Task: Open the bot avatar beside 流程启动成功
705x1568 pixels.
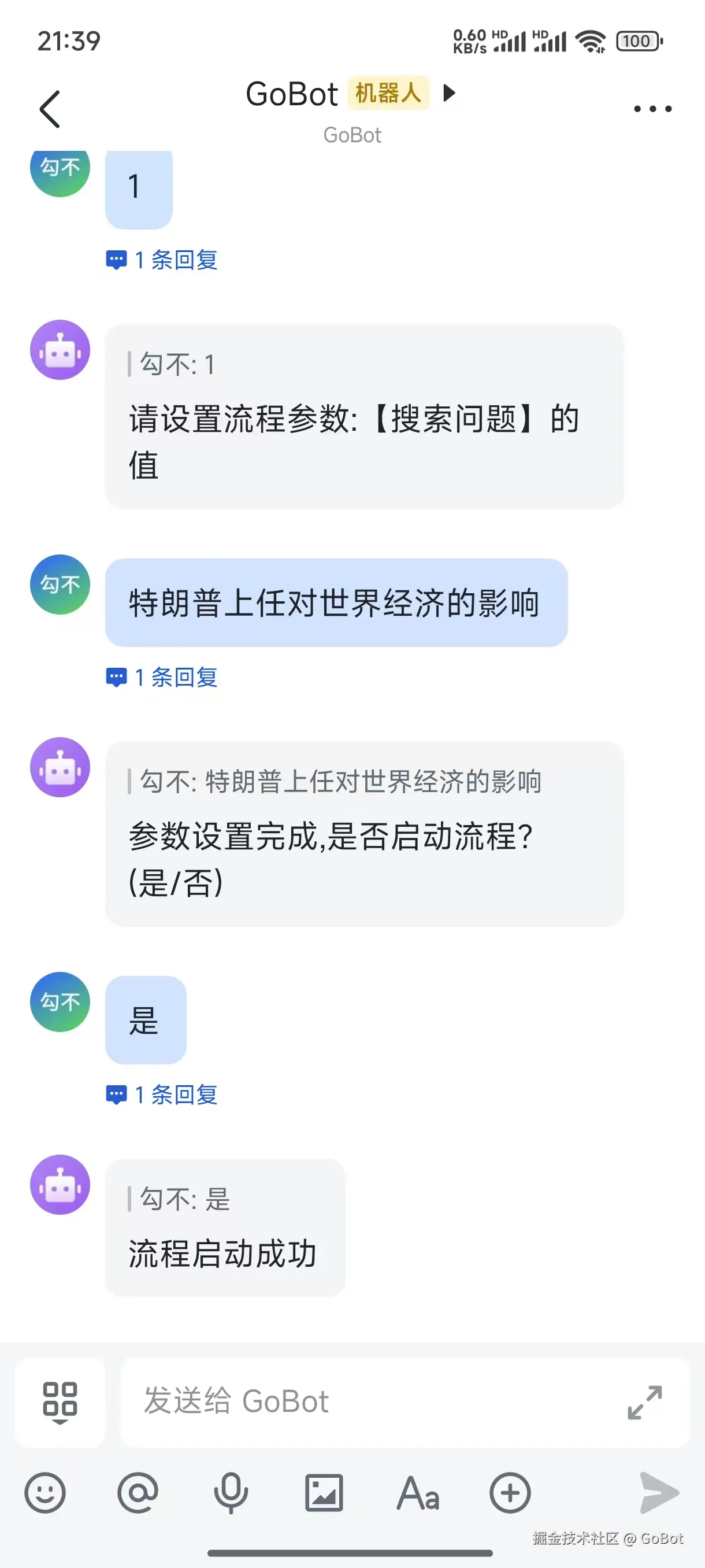Action: 60,1185
